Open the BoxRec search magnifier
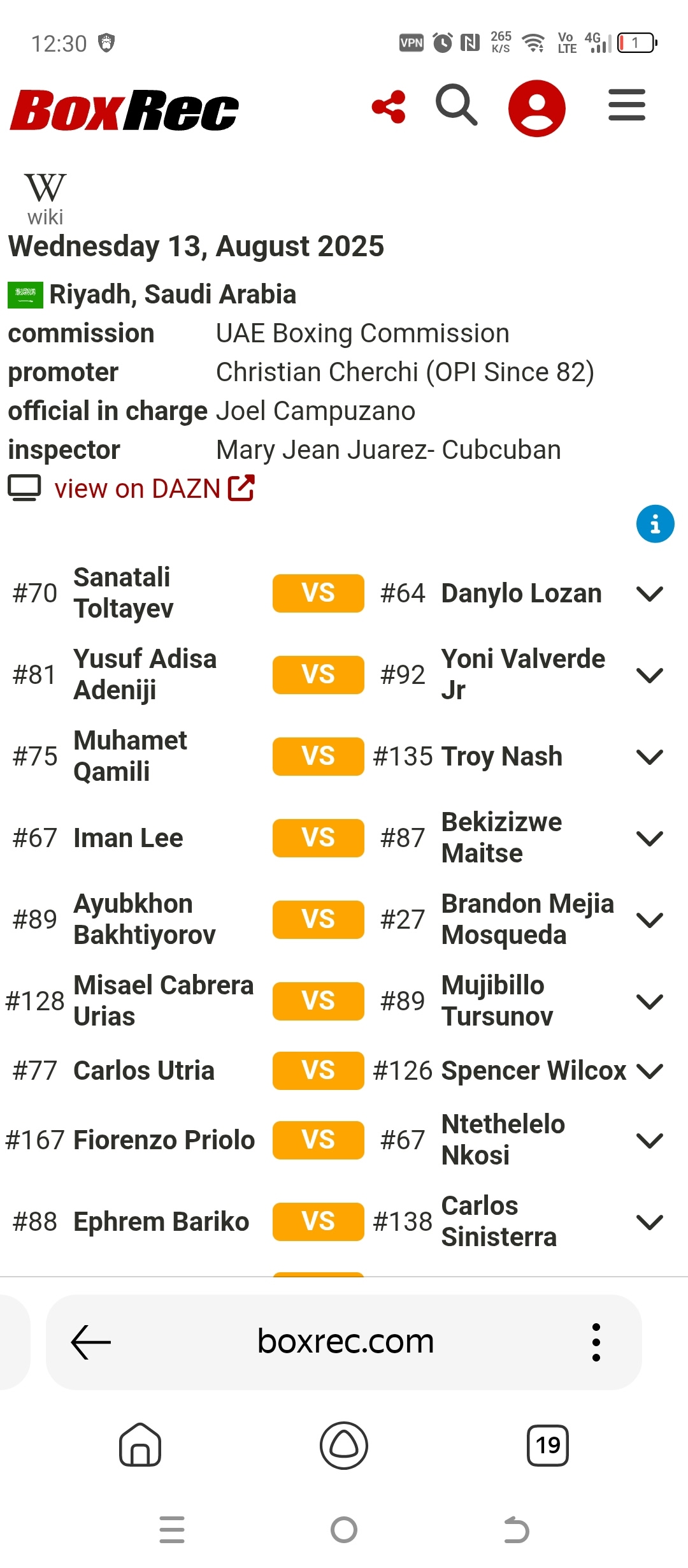This screenshot has width=688, height=1568. [x=456, y=105]
